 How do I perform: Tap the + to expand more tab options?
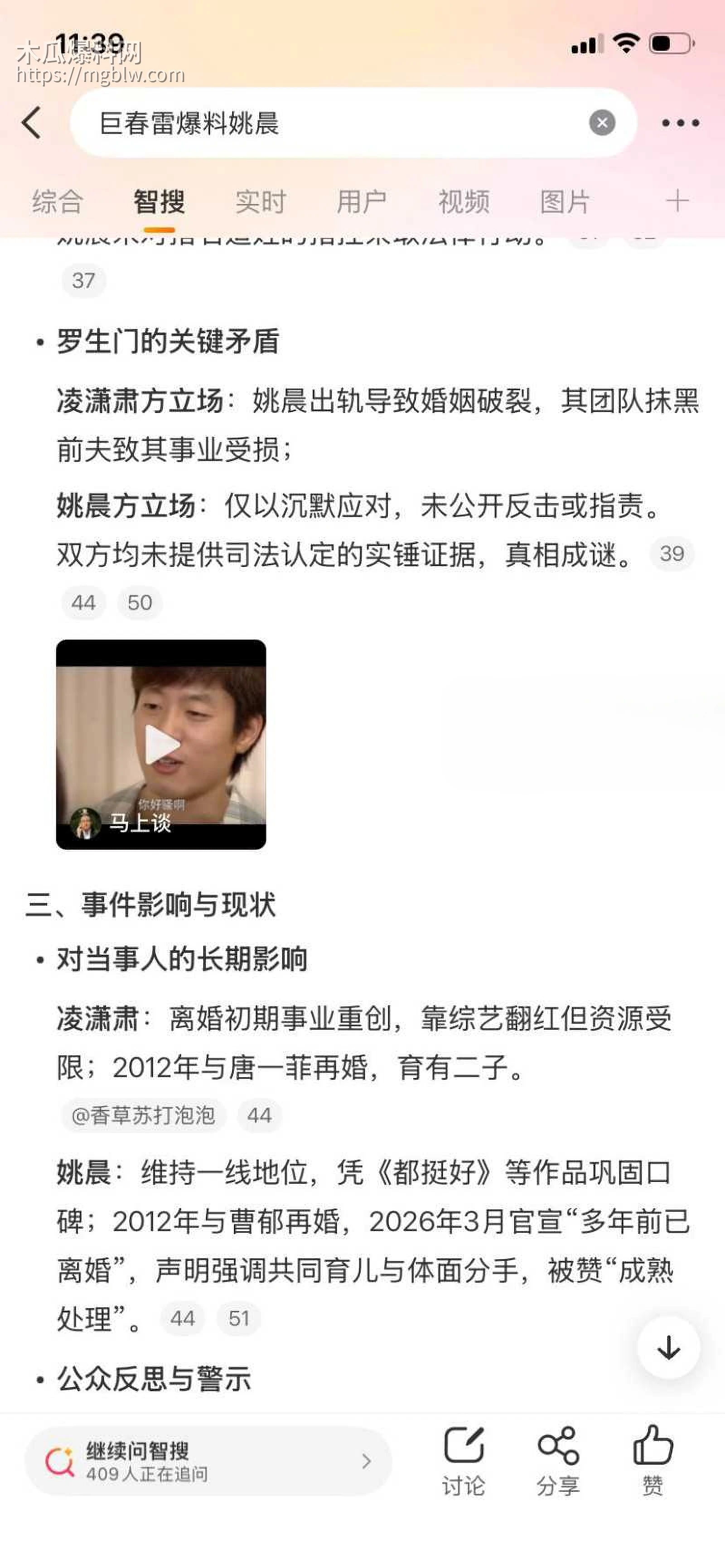click(x=677, y=202)
